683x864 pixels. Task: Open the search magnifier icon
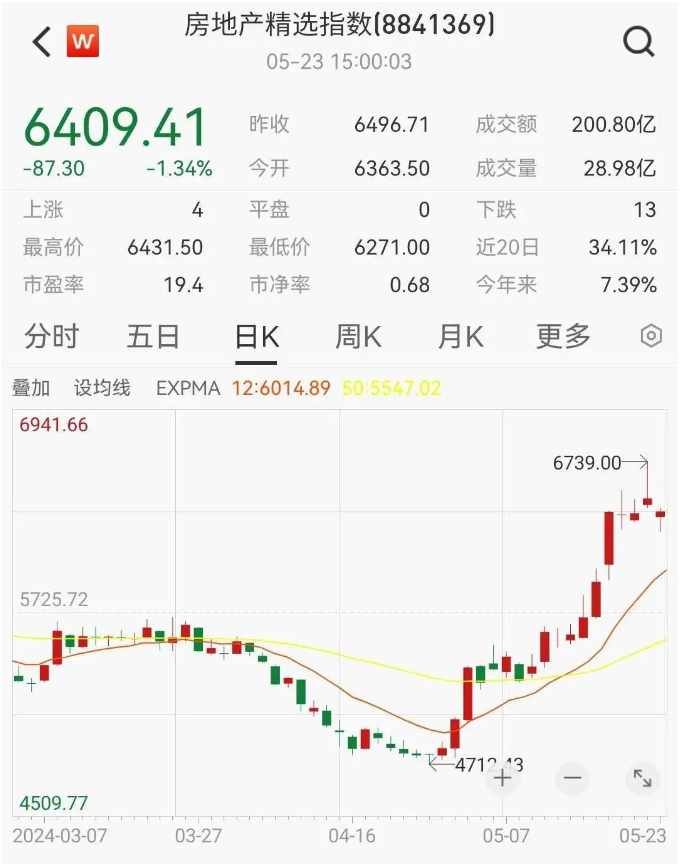click(x=637, y=42)
